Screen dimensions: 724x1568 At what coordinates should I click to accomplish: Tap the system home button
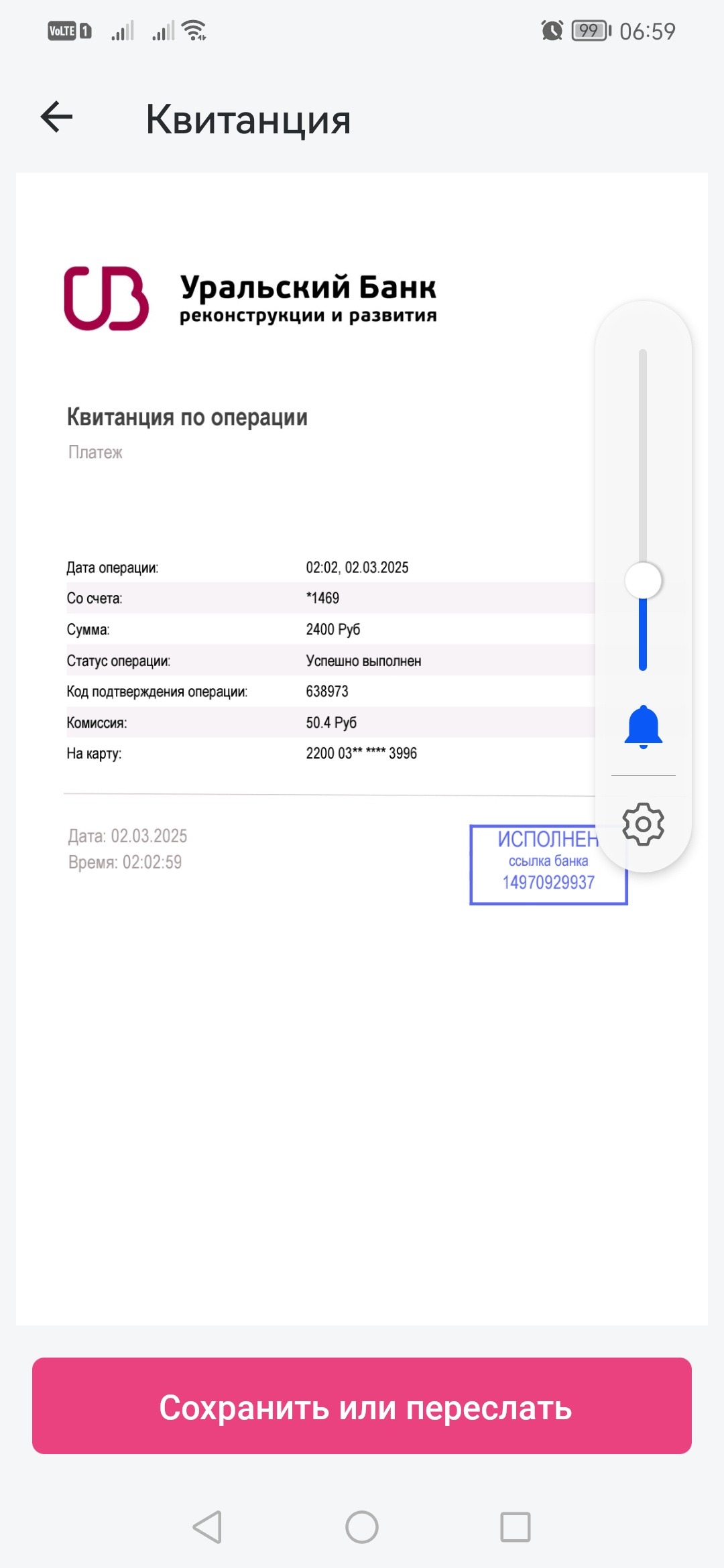(x=362, y=1527)
